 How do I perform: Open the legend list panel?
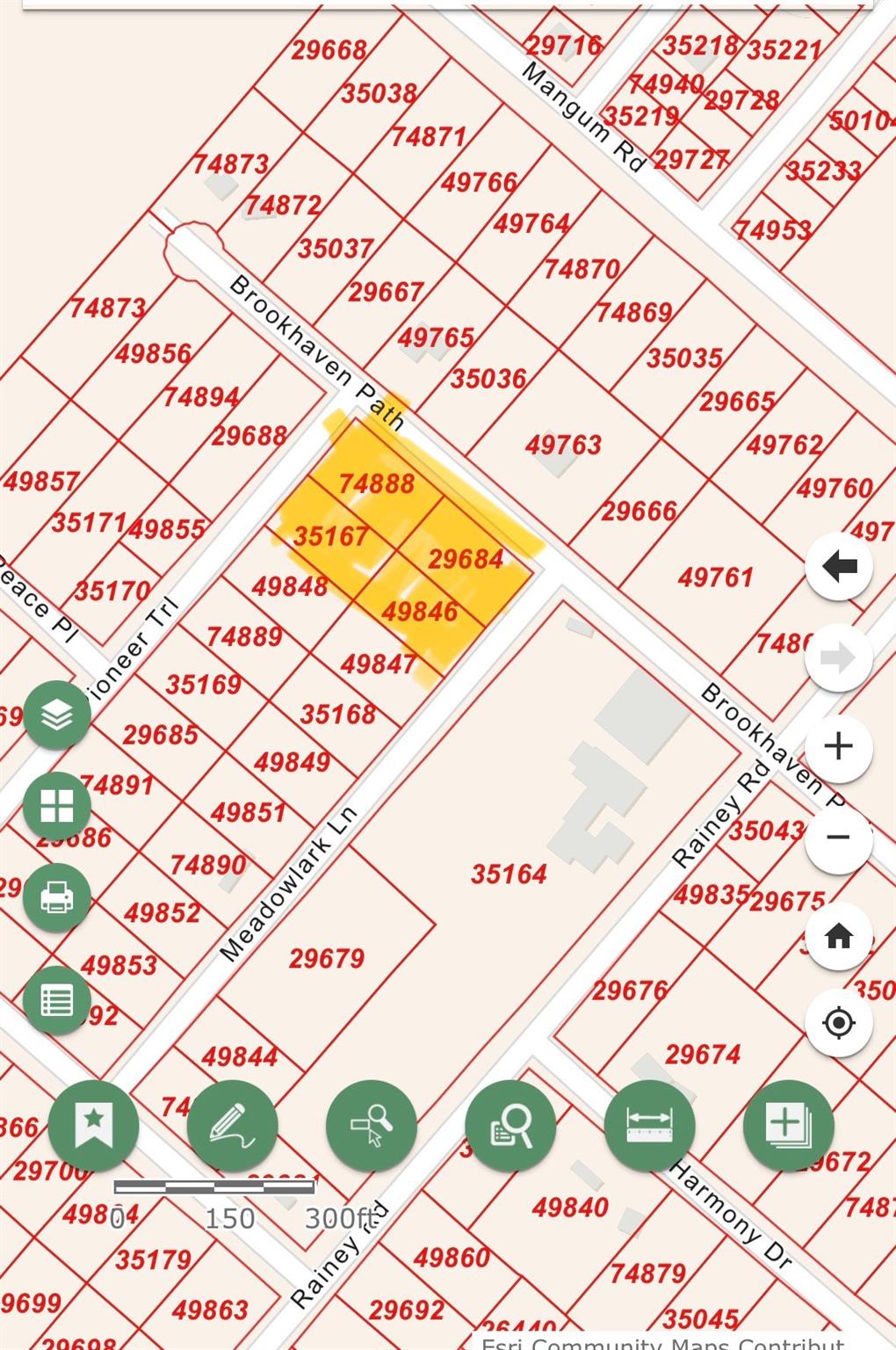coord(57,999)
